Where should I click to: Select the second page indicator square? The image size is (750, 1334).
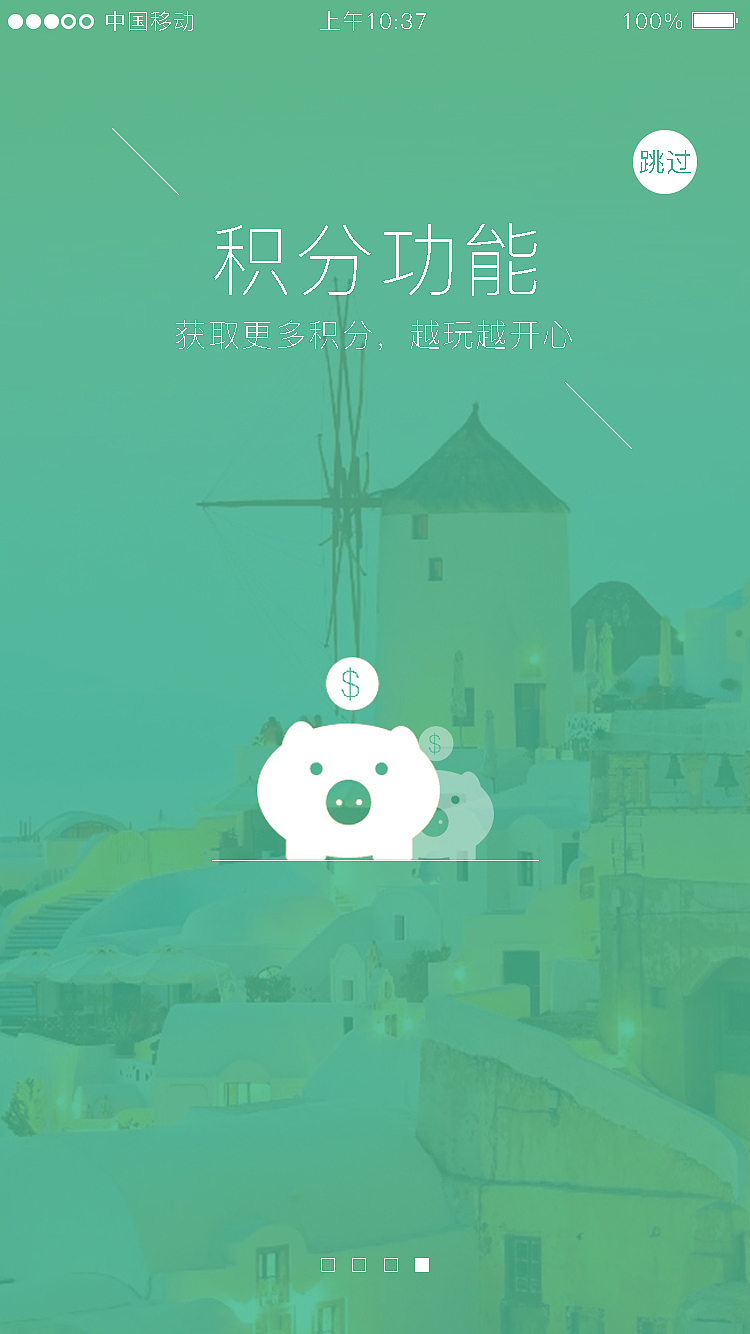pyautogui.click(x=358, y=1263)
